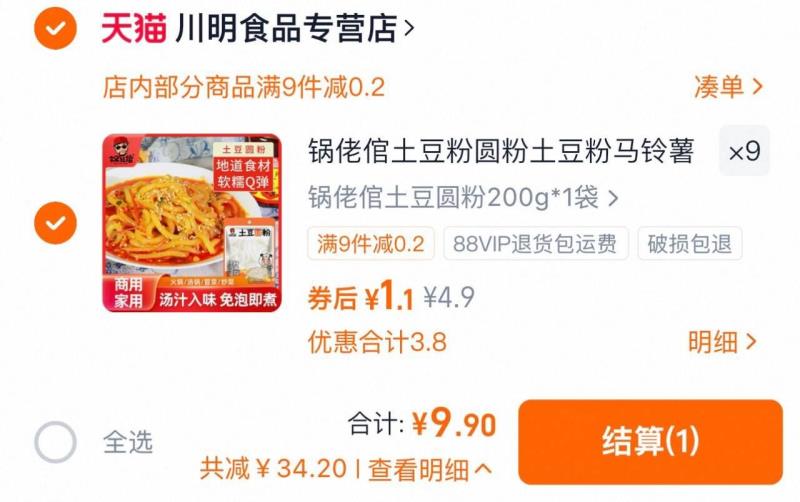This screenshot has height=502, width=800.
Task: Change the 锅佬倌土豆圆粉200g*1袋 specification
Action: point(462,197)
